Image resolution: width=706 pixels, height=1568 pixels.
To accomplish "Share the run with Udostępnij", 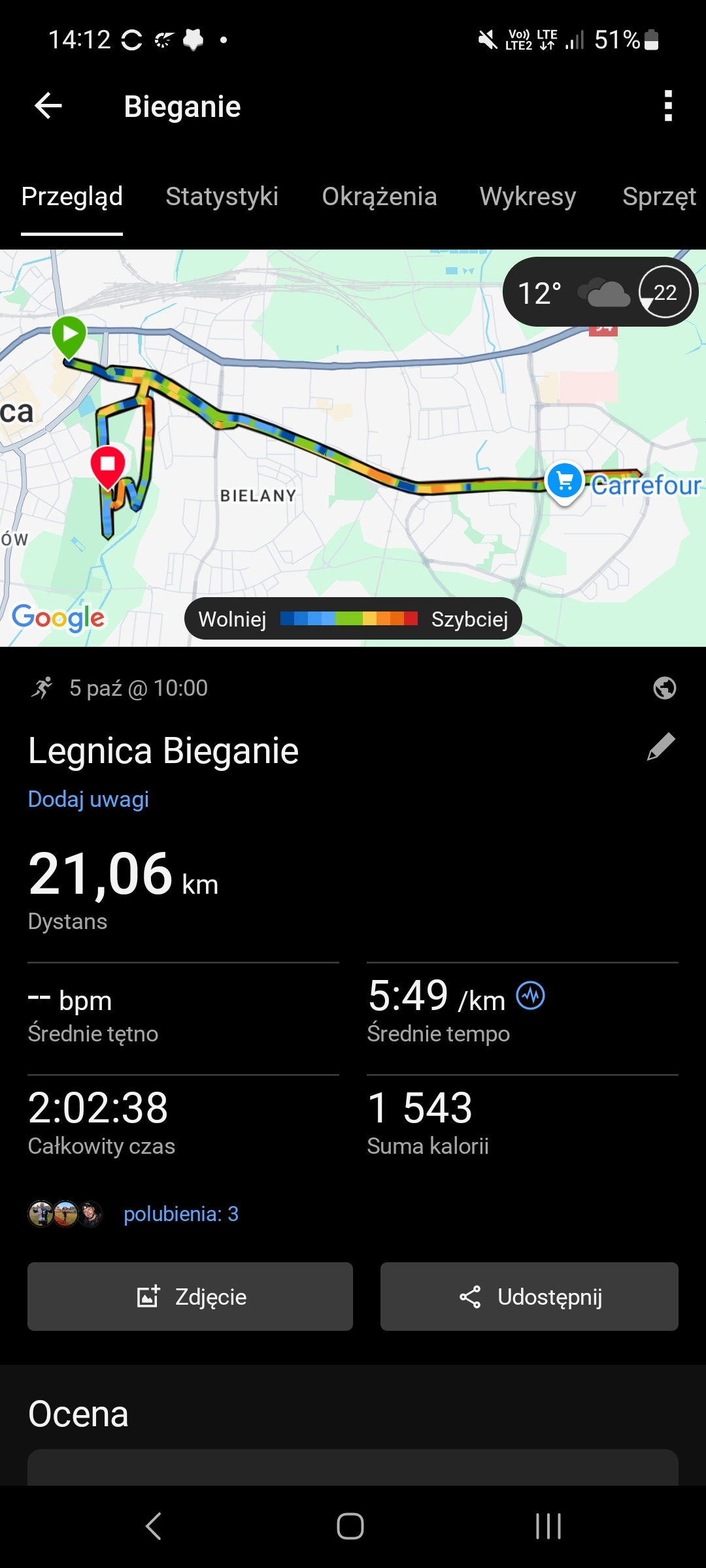I will point(529,1297).
